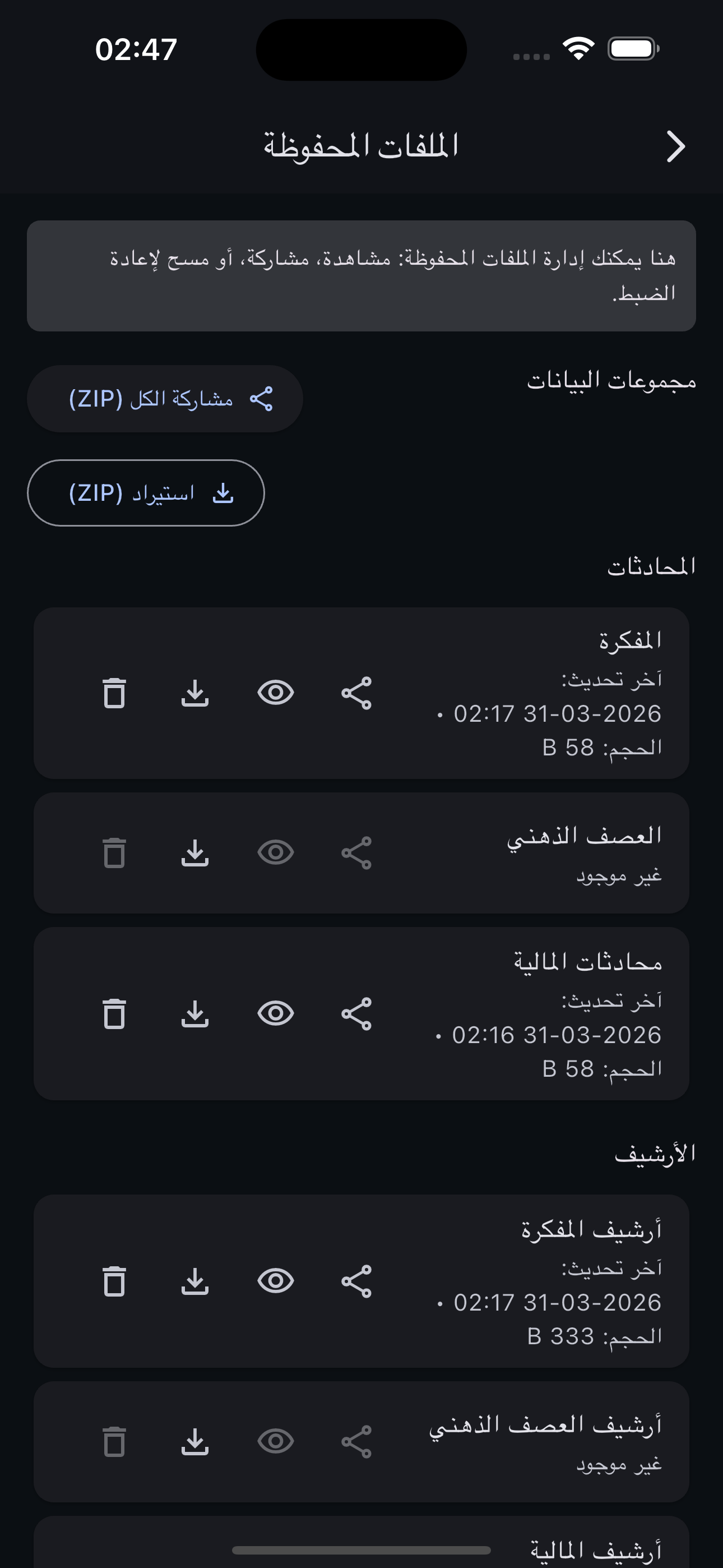The height and width of the screenshot is (1568, 723).
Task: Preview the محادثات المالية file
Action: (276, 1013)
